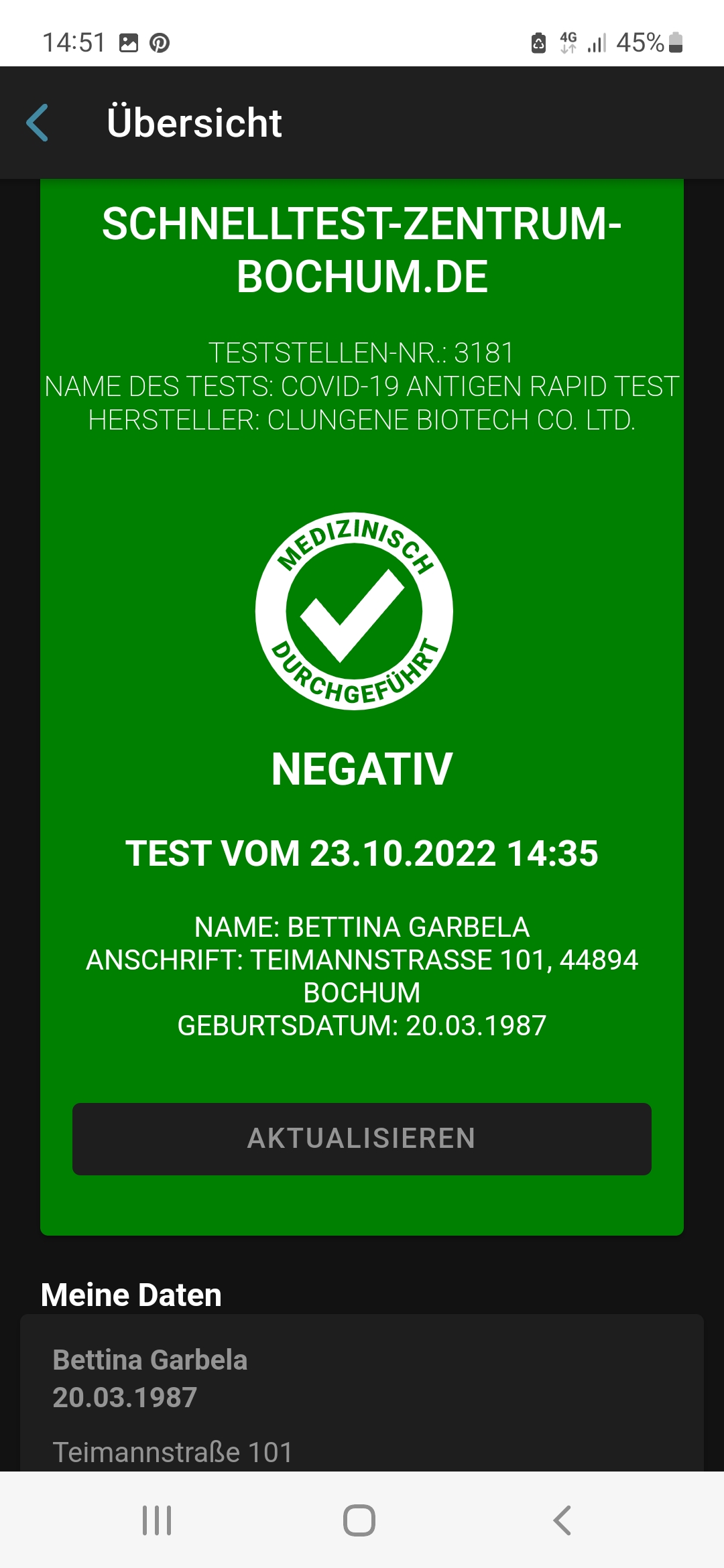Tap the AKTUALISIEREN button

[362, 1138]
